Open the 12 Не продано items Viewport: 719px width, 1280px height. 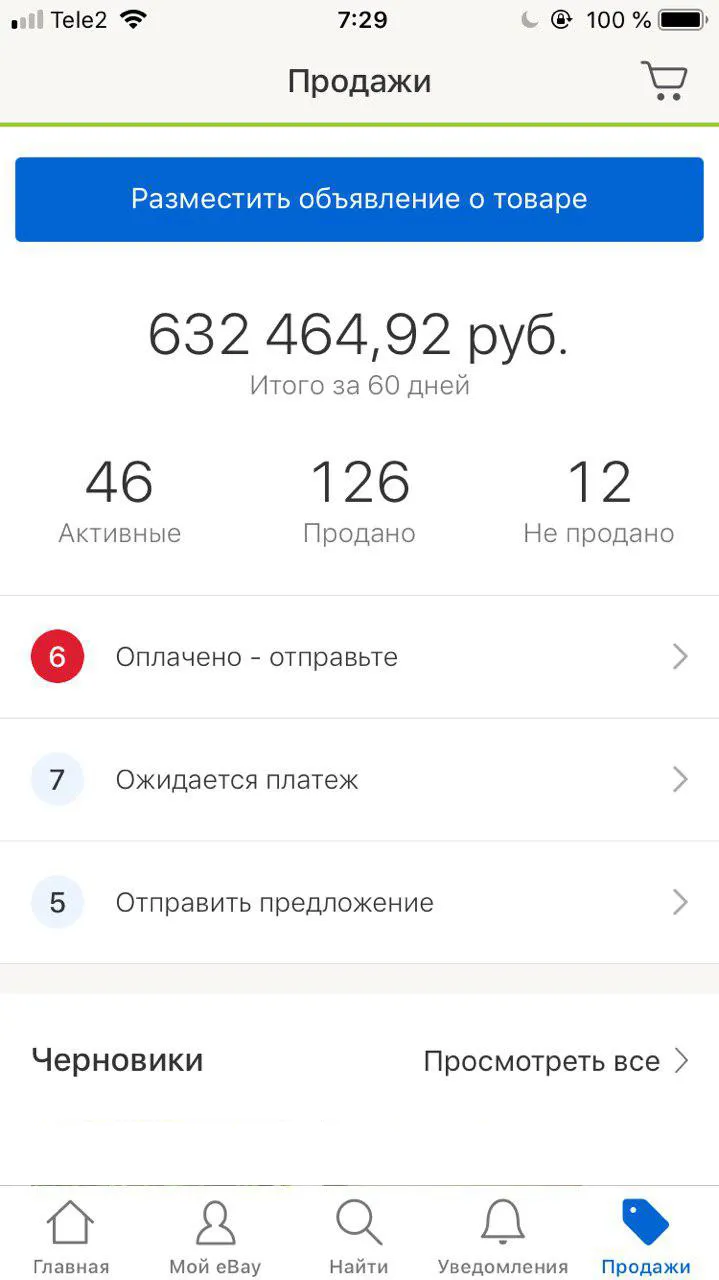click(x=598, y=502)
